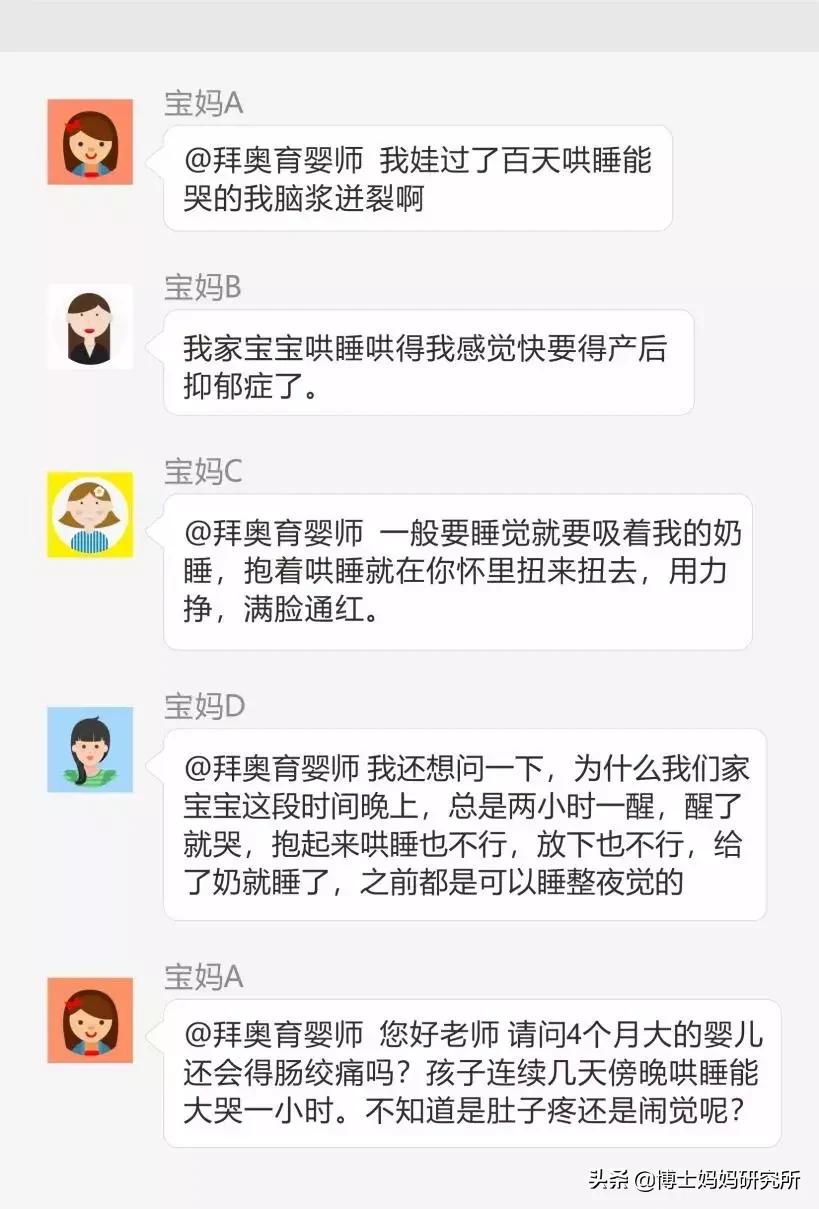Select 宝妈B's message about 产后抑郁症
819x1209 pixels.
[x=428, y=363]
